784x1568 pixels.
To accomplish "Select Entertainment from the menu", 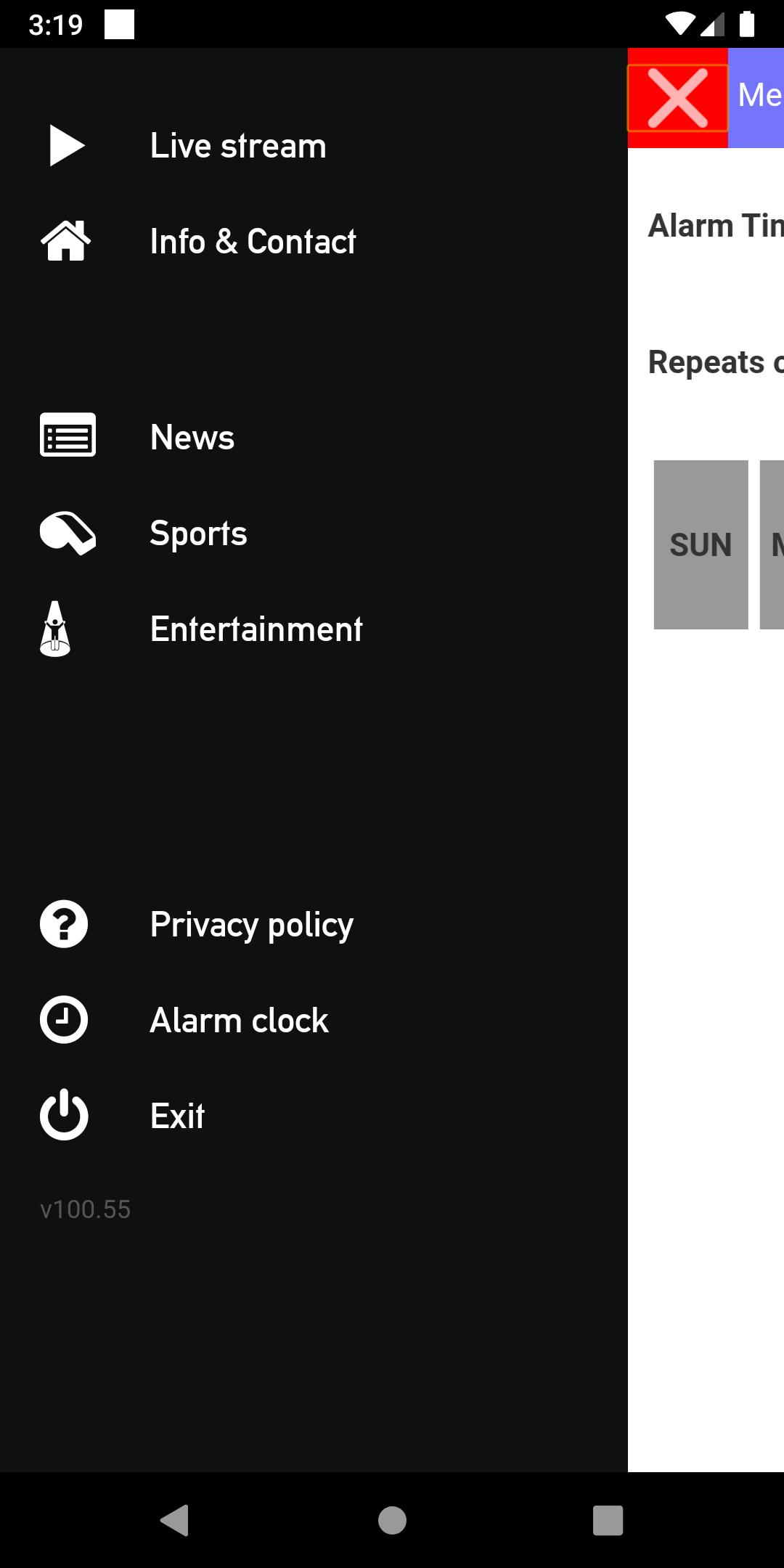I will tap(314, 629).
